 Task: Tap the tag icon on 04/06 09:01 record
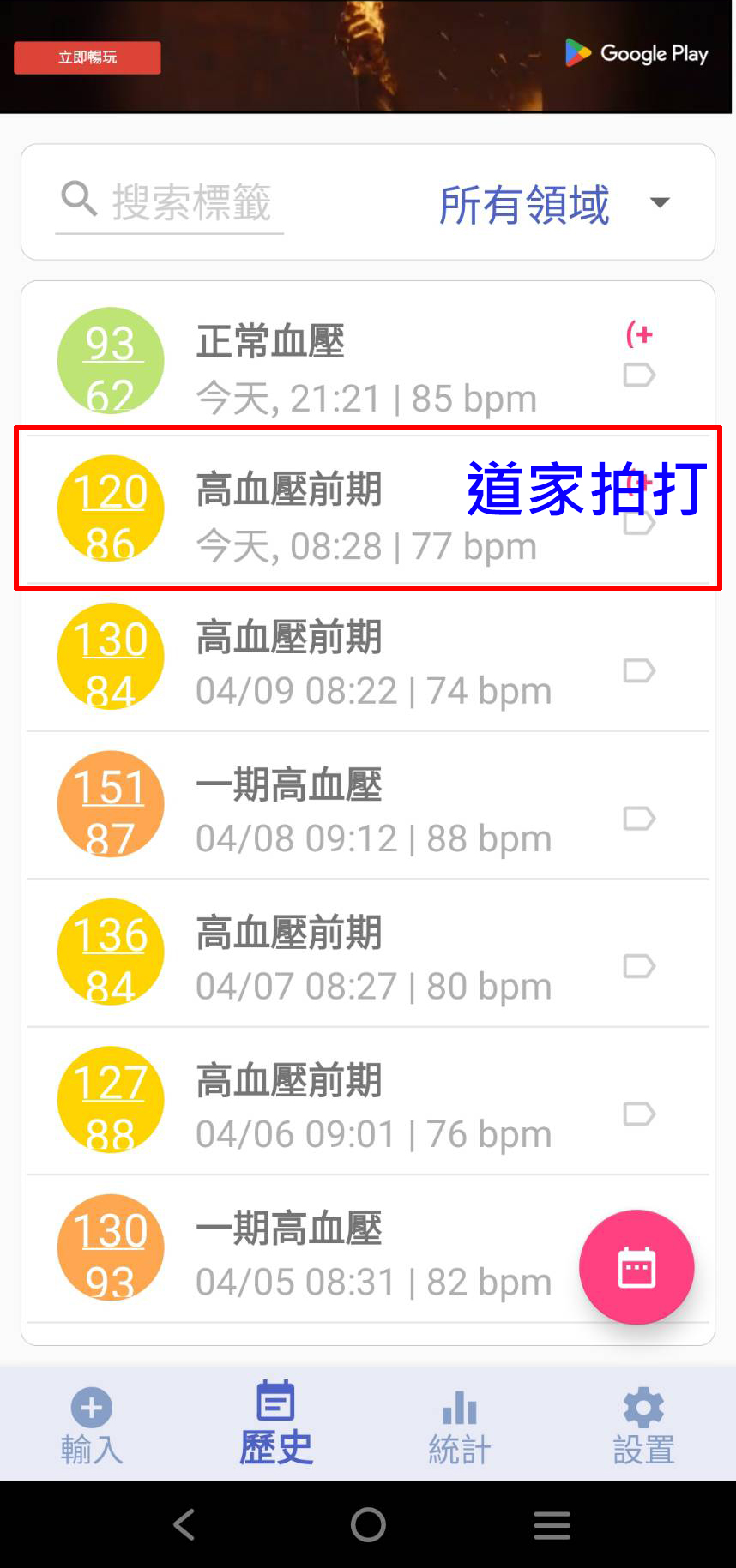click(638, 1114)
